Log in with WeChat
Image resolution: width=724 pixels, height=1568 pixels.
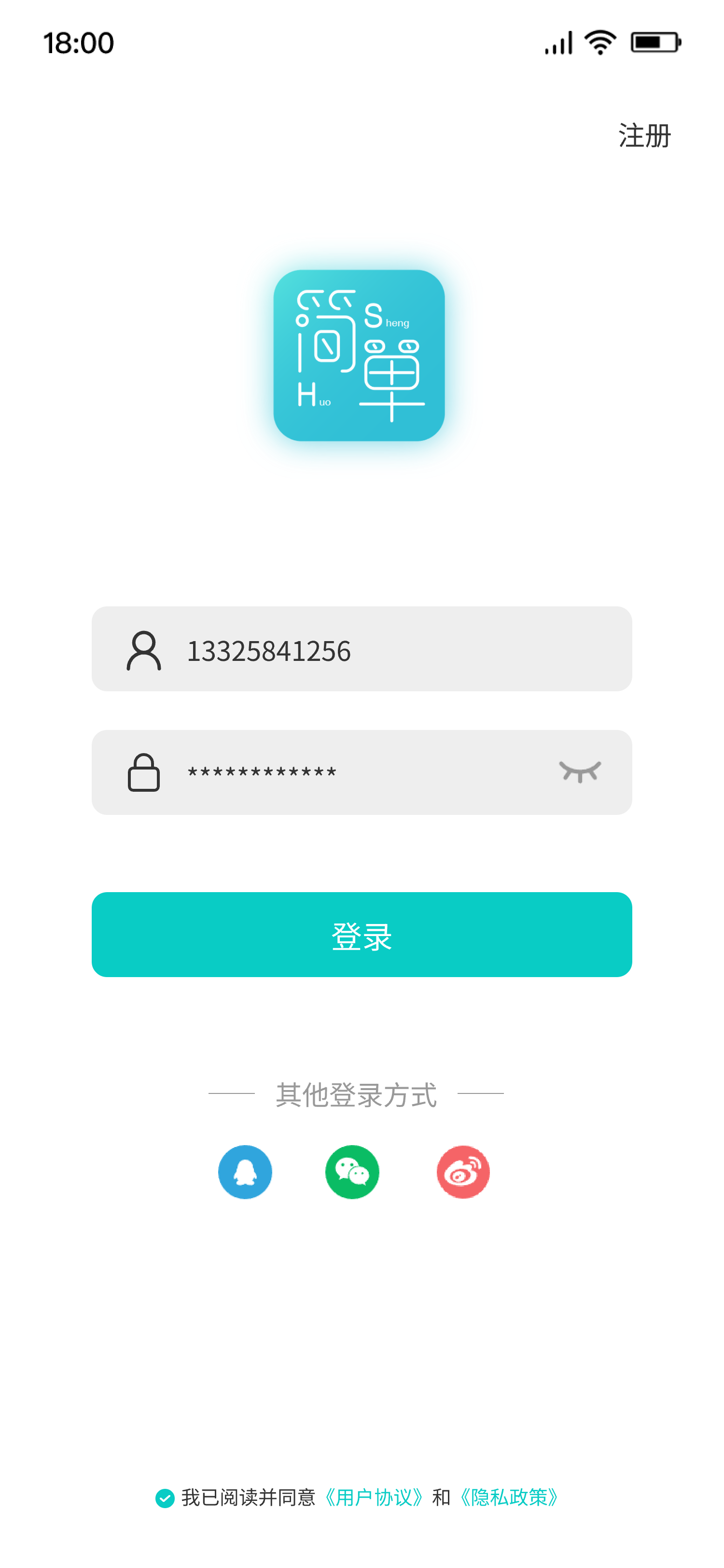(352, 1172)
